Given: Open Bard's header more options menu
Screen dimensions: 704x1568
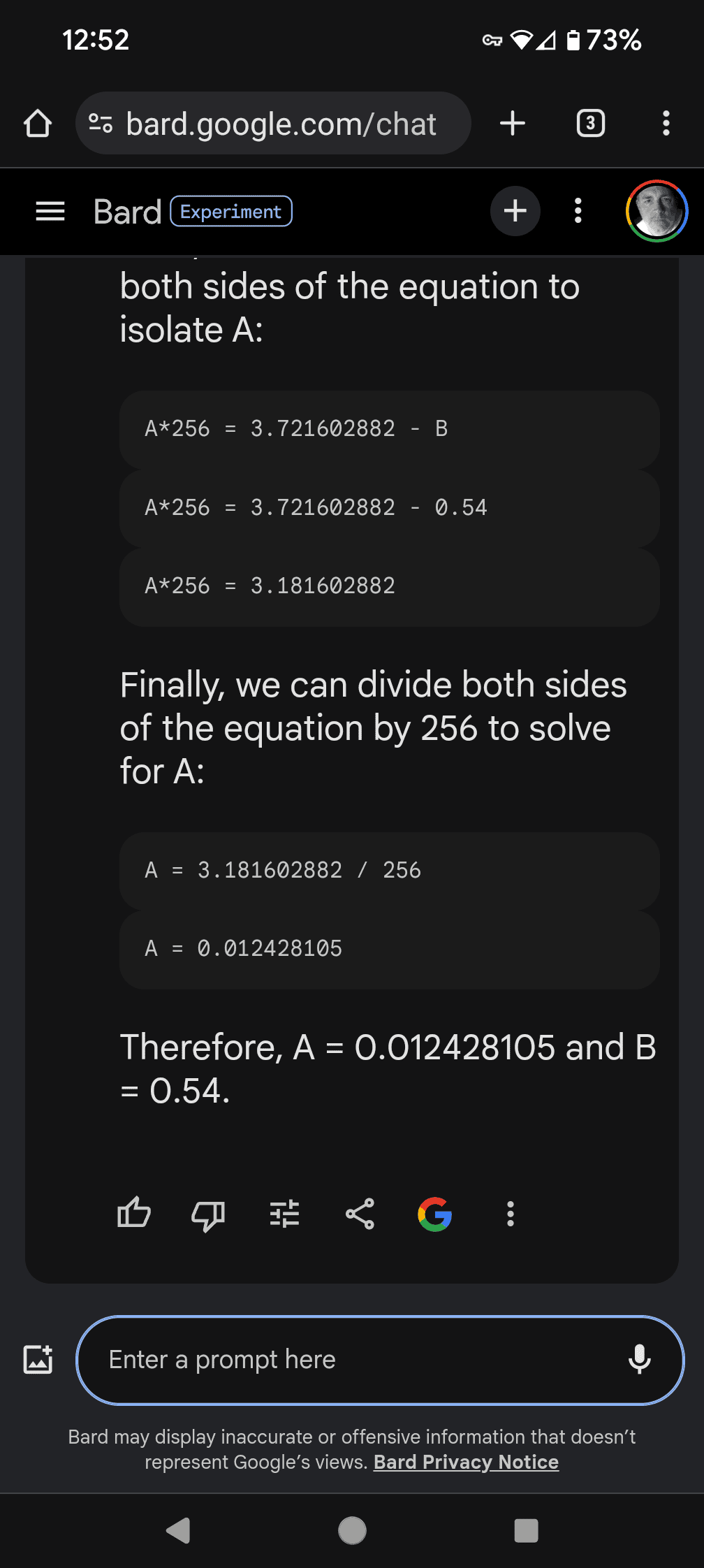Looking at the screenshot, I should tap(578, 211).
